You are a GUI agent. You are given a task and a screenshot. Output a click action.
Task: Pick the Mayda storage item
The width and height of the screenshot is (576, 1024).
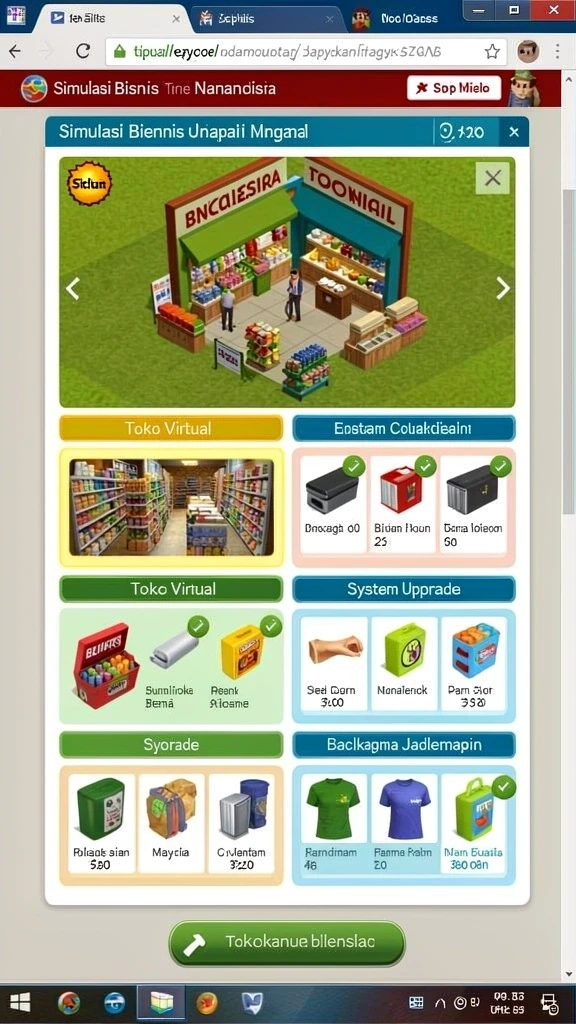pyautogui.click(x=171, y=824)
